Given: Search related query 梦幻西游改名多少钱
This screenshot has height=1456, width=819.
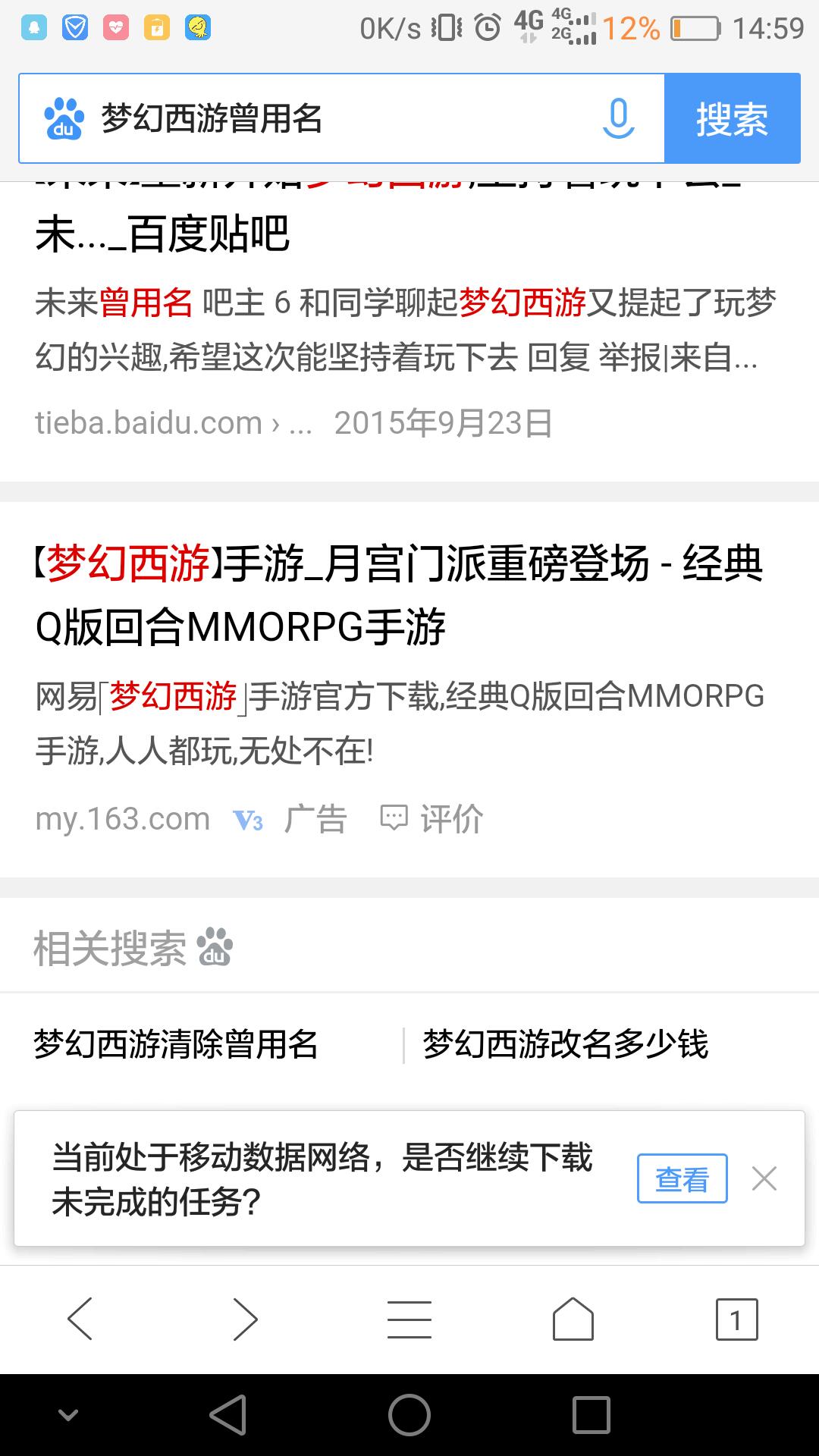Looking at the screenshot, I should [x=566, y=1044].
